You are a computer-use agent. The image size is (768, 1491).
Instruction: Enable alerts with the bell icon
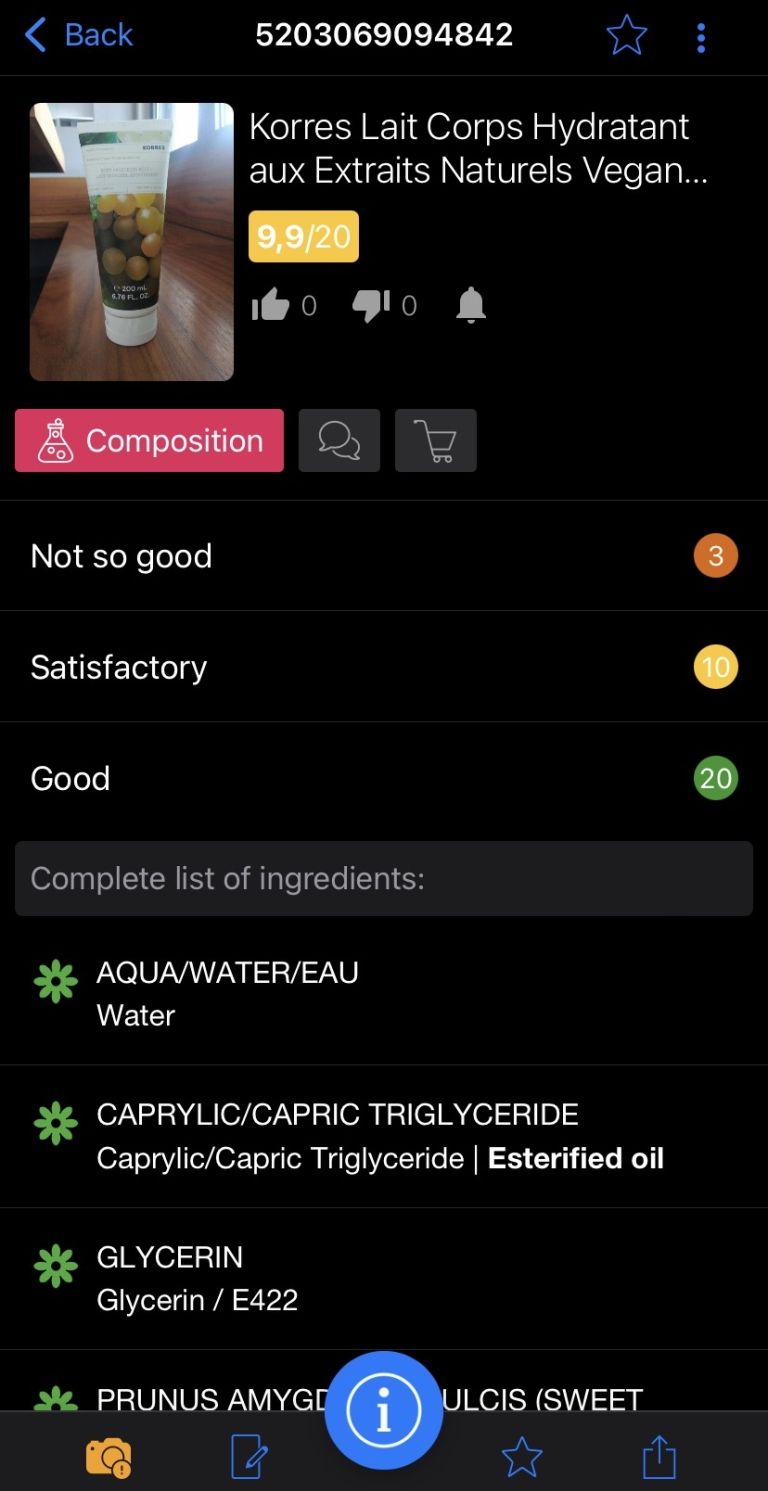[x=471, y=306]
